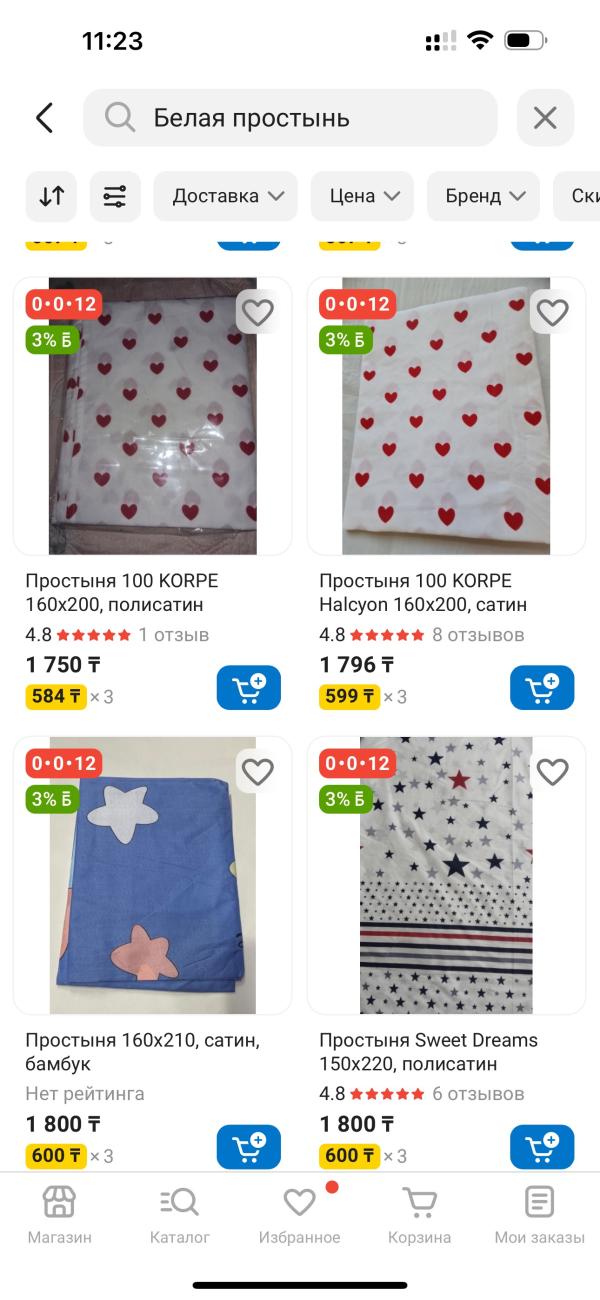Add Простыня 100 KORPE полисатин to favorites
Image resolution: width=600 pixels, height=1300 pixels.
click(x=258, y=313)
